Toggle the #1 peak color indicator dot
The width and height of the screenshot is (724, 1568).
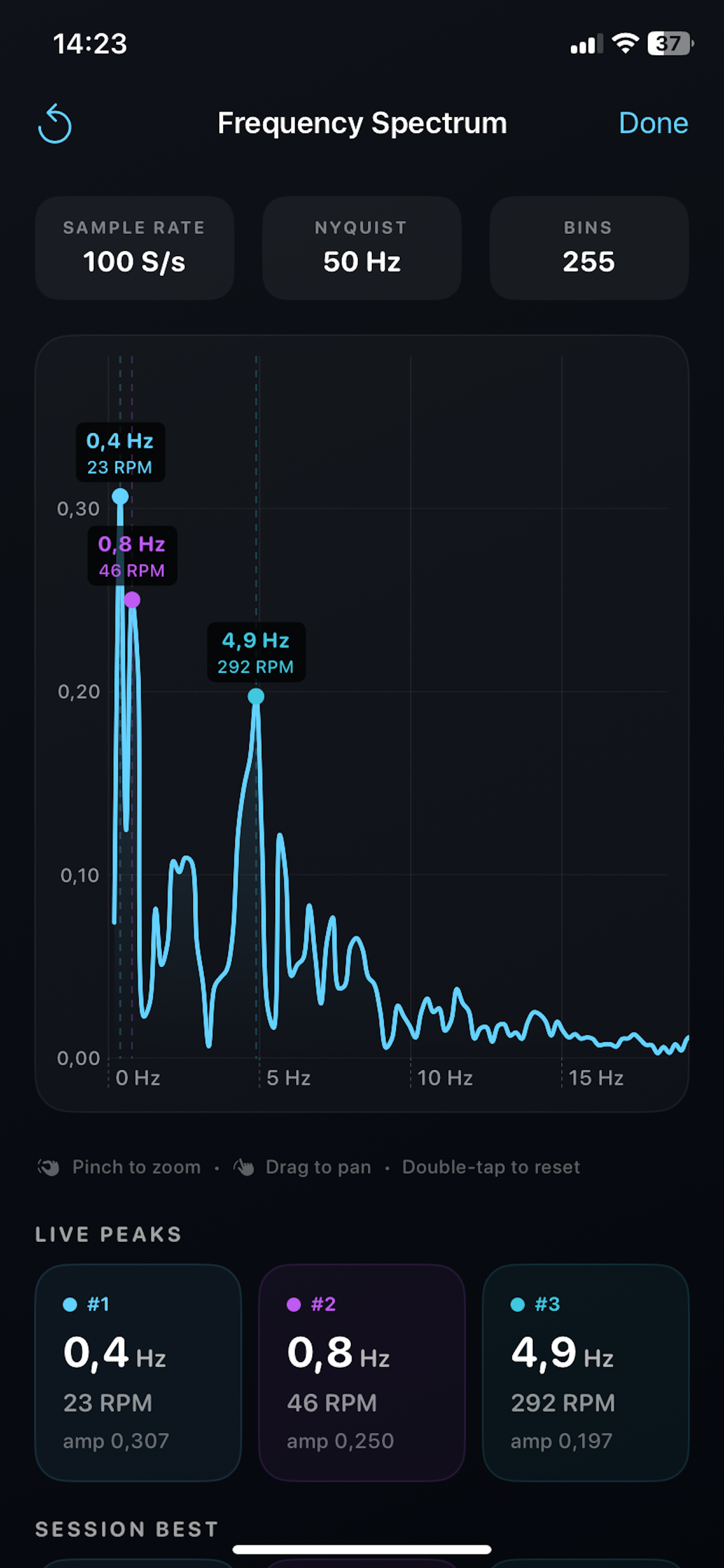[x=69, y=1304]
